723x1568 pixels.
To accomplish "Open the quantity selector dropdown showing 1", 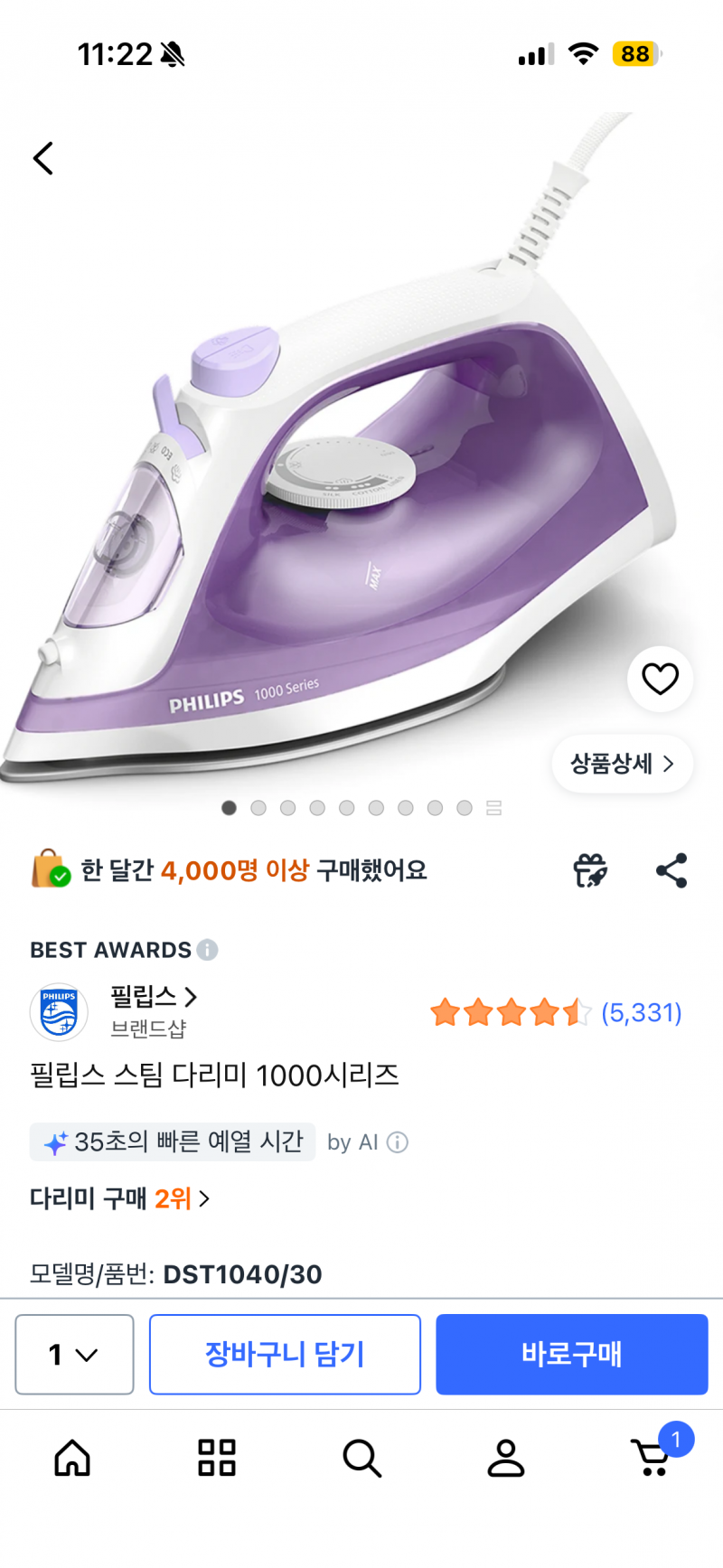I will coord(73,1355).
